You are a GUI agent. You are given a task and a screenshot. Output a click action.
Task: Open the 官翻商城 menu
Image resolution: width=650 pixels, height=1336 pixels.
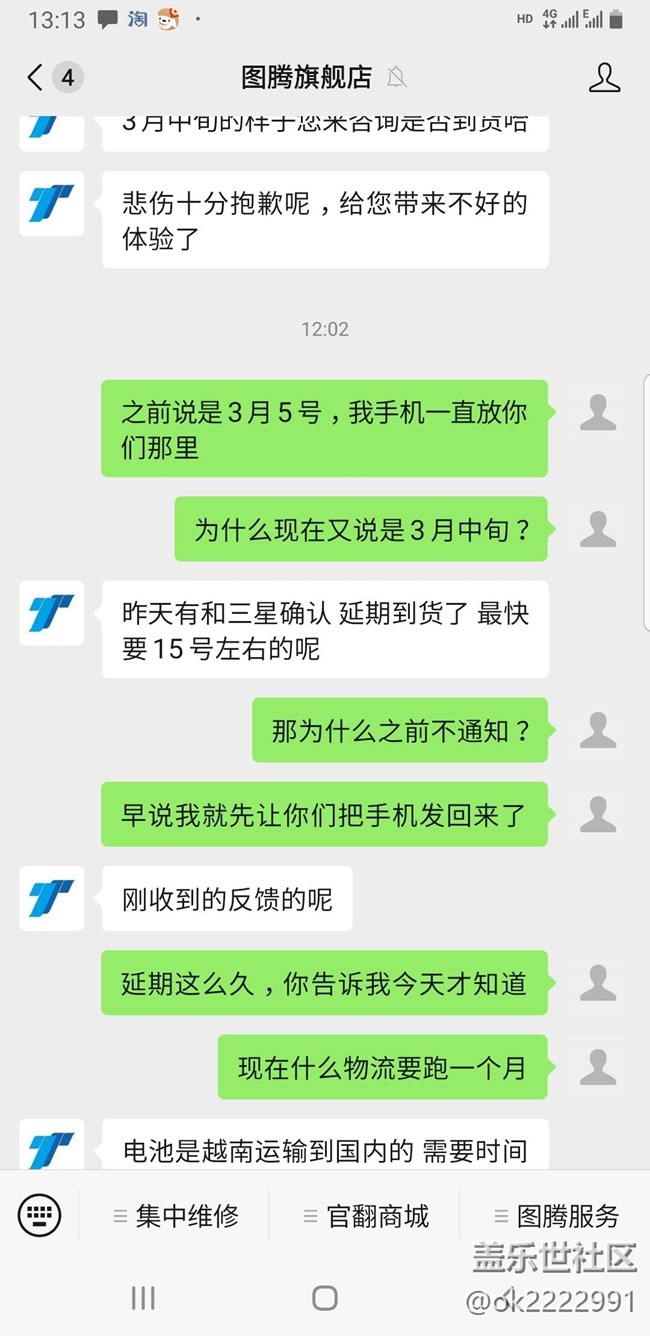click(366, 1216)
